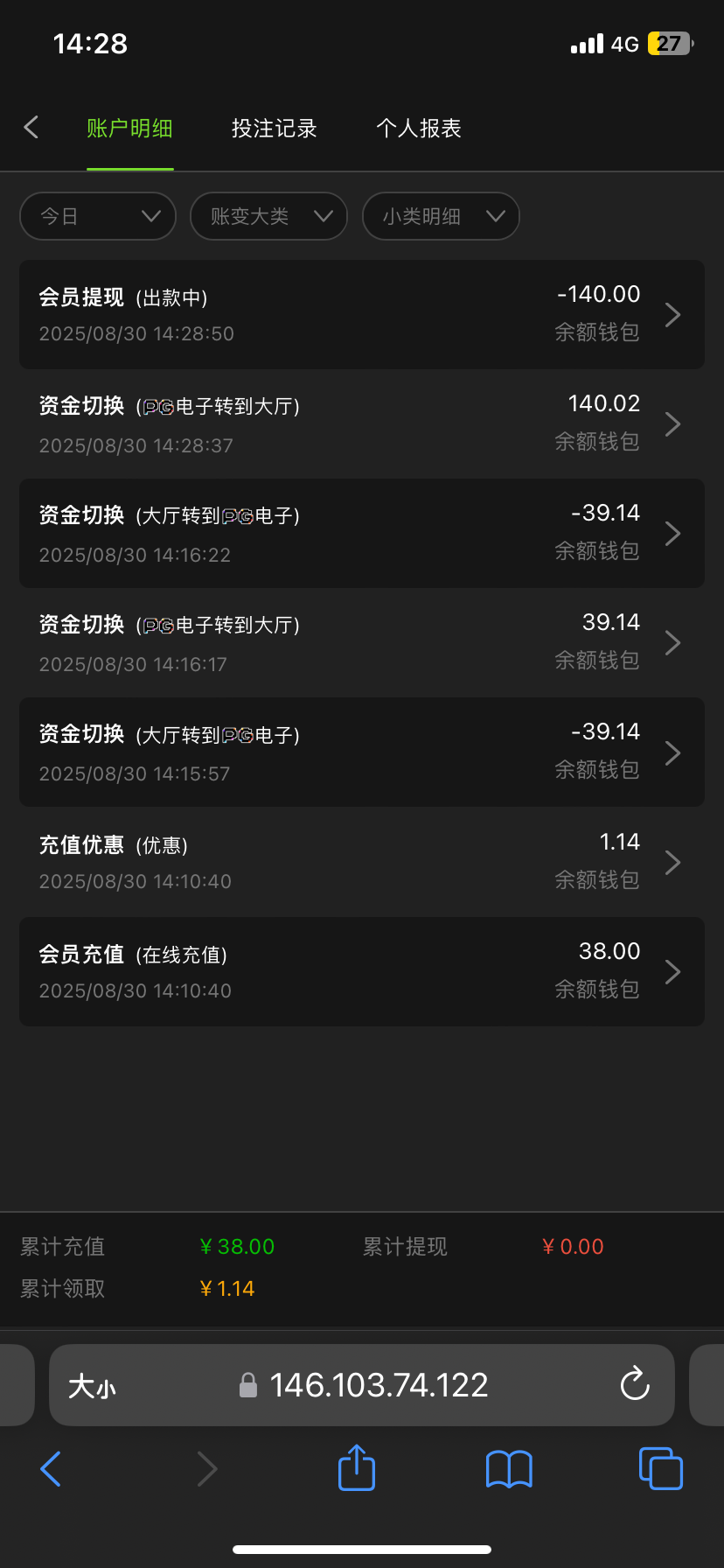Open the 账变大类 filter dropdown
This screenshot has height=1568, width=724.
[x=268, y=216]
